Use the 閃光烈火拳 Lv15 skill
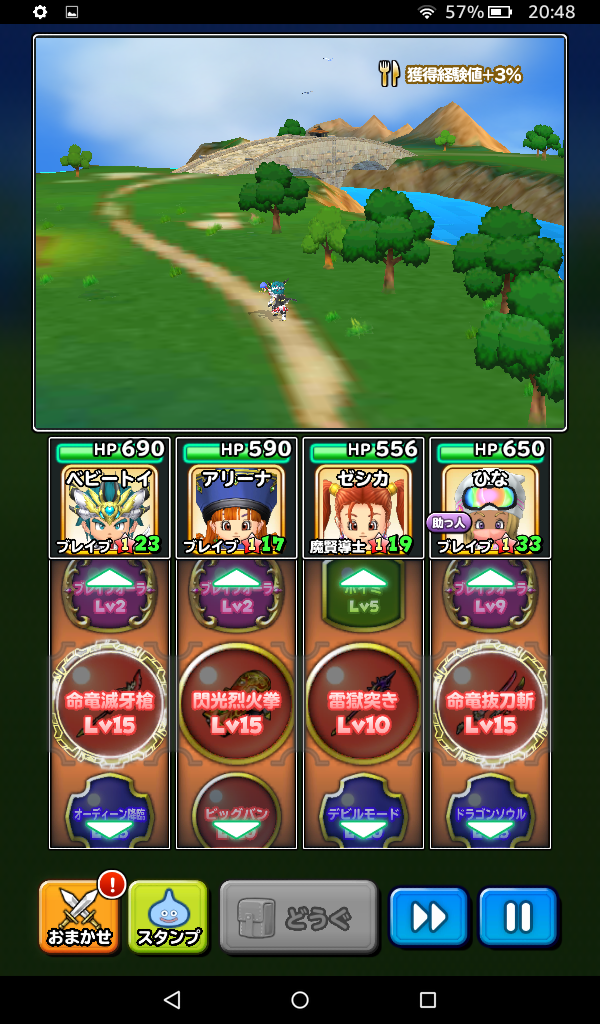Viewport: 600px width, 1024px height. [x=236, y=708]
